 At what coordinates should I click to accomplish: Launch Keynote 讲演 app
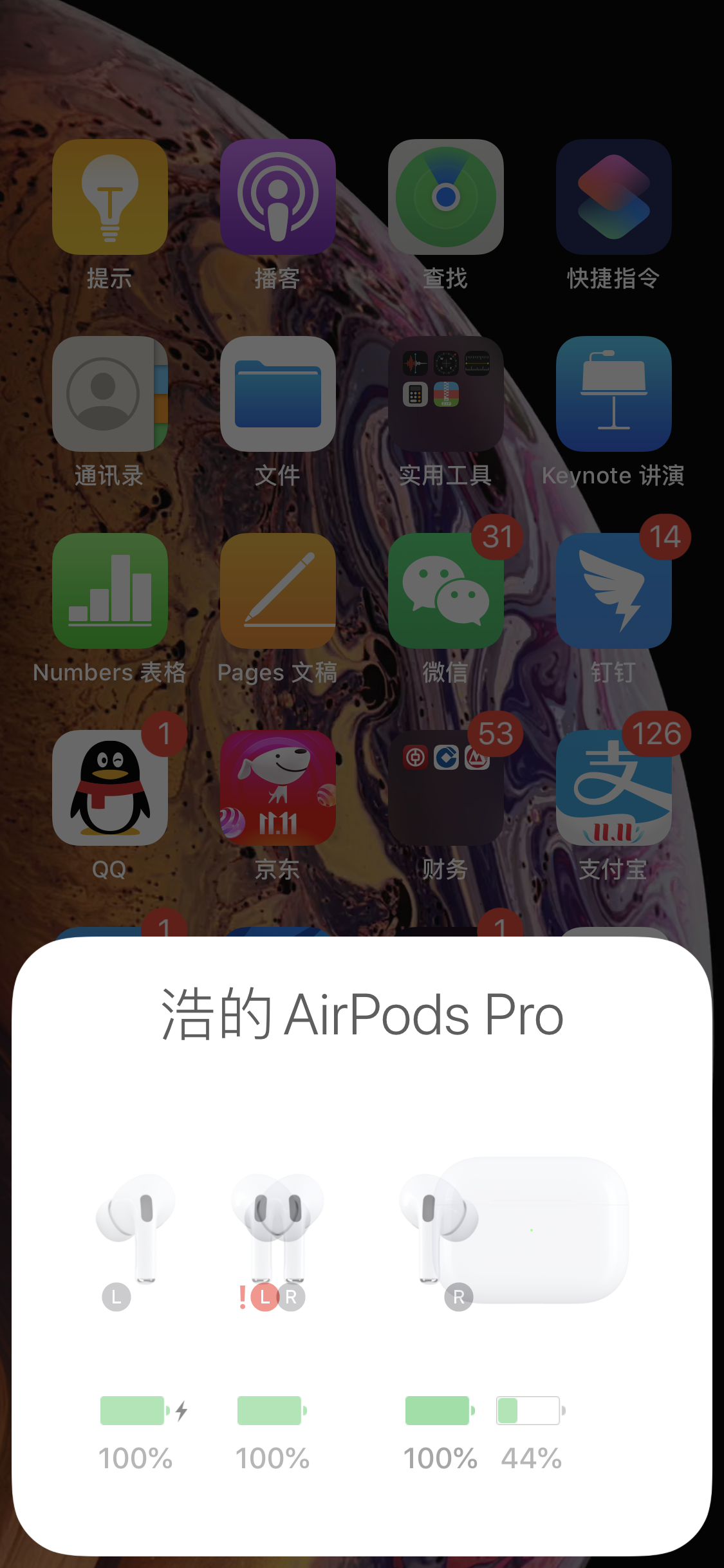click(x=614, y=394)
